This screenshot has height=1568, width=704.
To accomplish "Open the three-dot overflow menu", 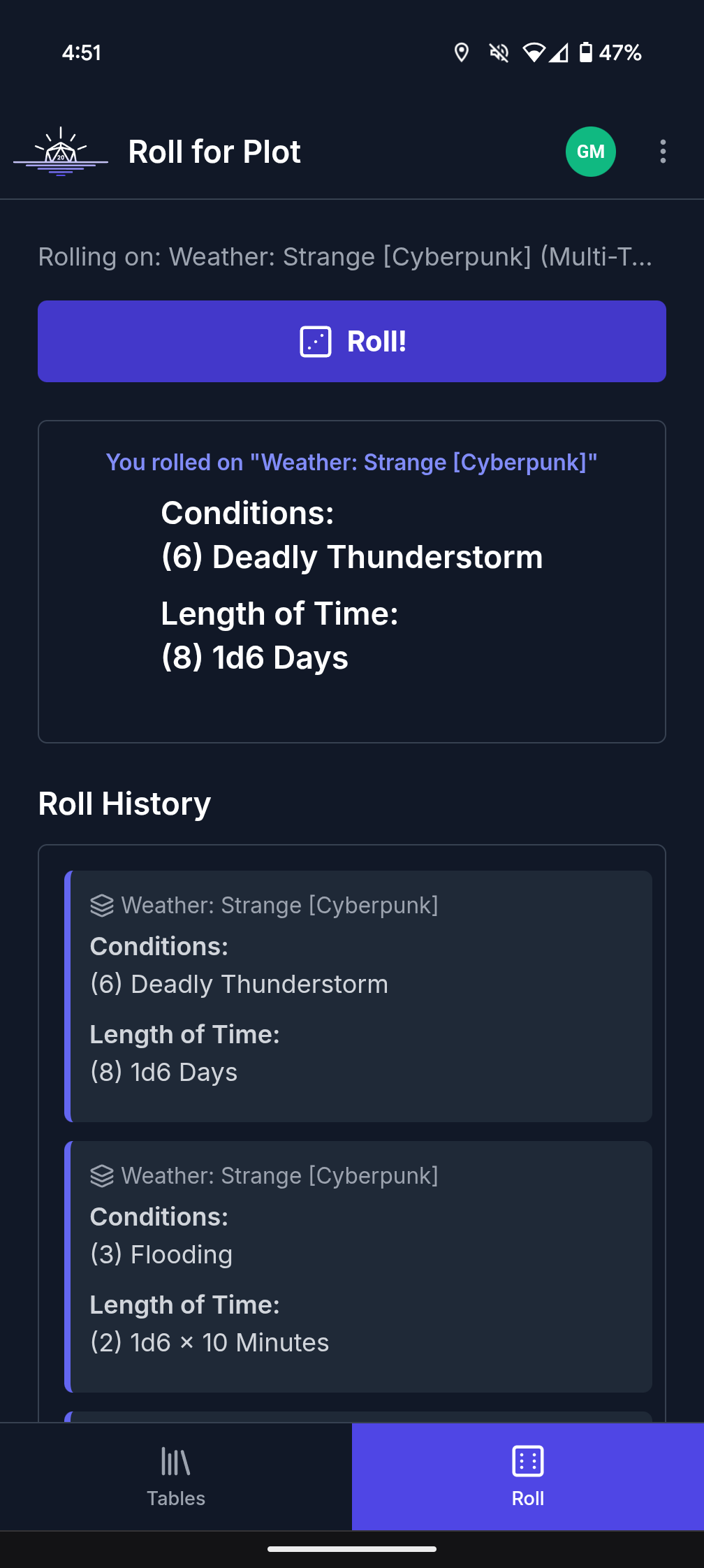I will [x=663, y=152].
